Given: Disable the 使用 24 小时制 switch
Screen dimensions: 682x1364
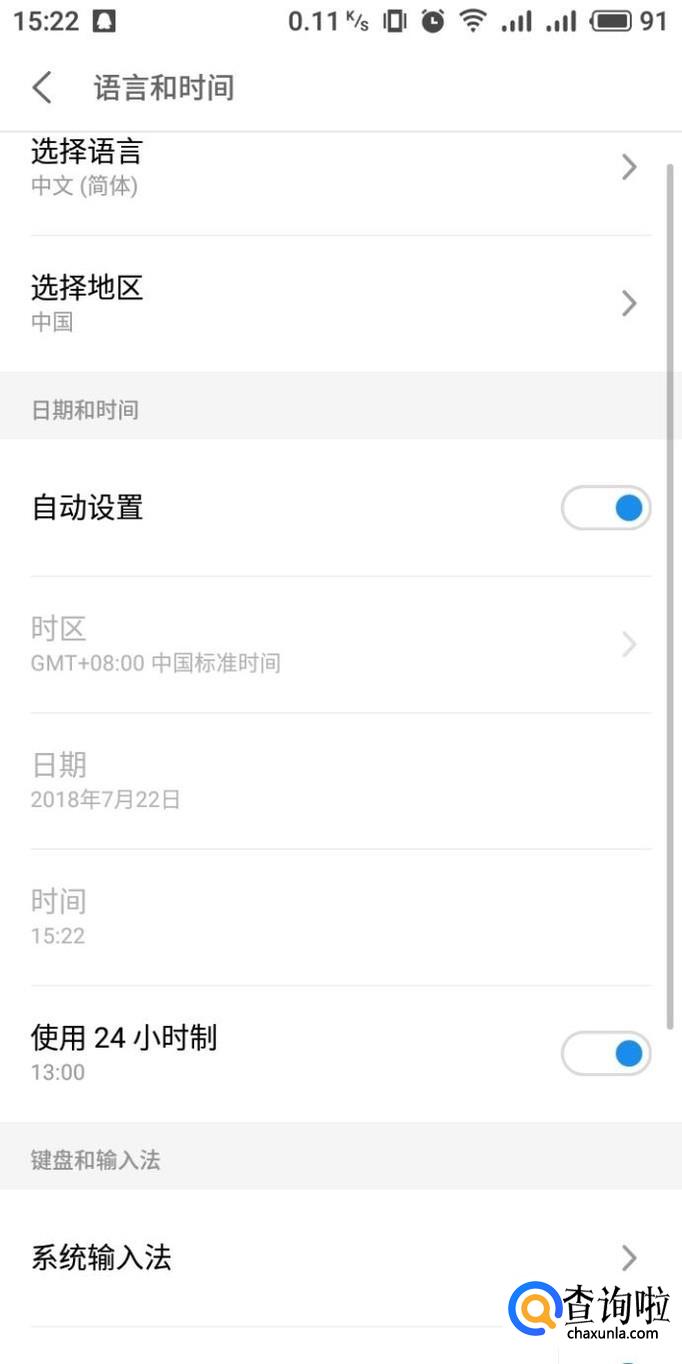Looking at the screenshot, I should [x=606, y=1053].
